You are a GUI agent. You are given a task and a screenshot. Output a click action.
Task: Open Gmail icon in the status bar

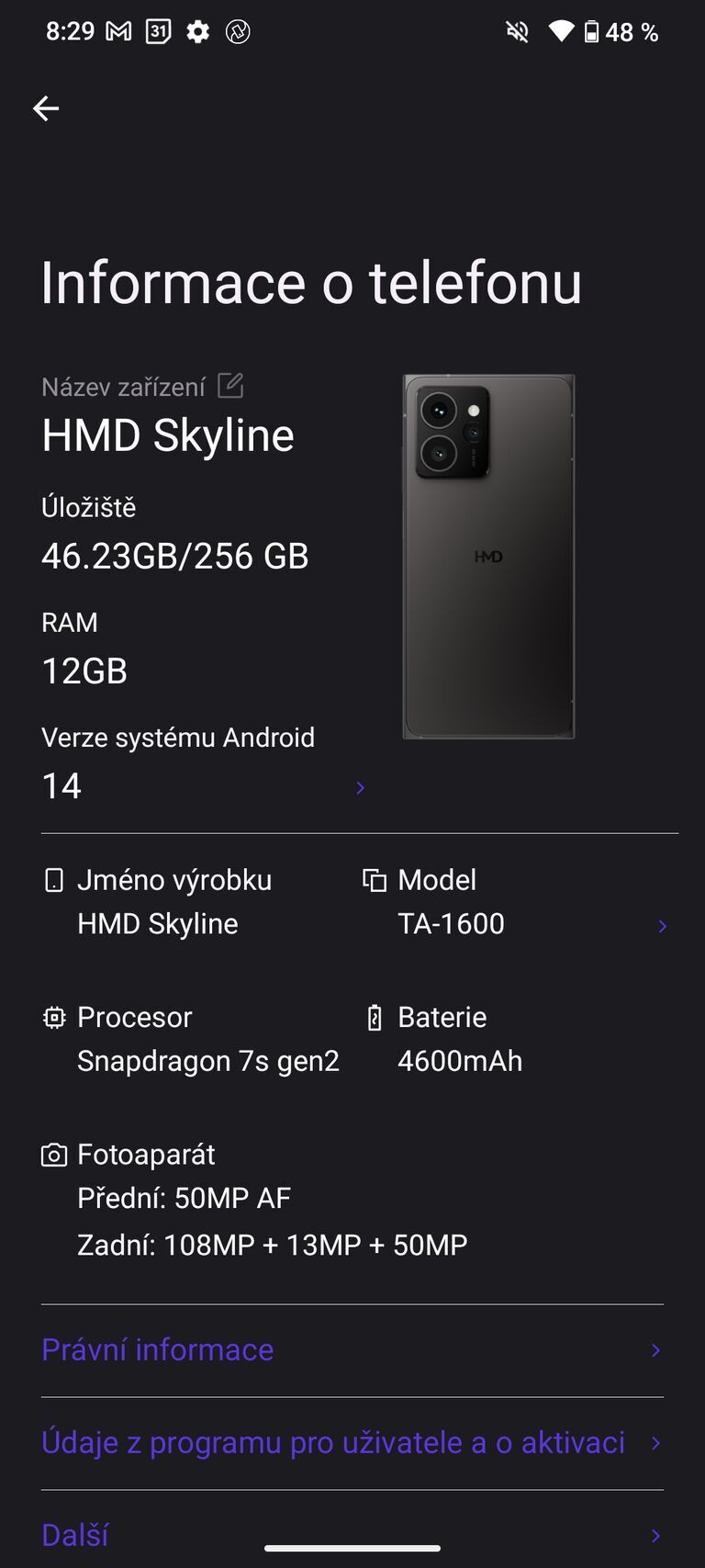tap(117, 30)
